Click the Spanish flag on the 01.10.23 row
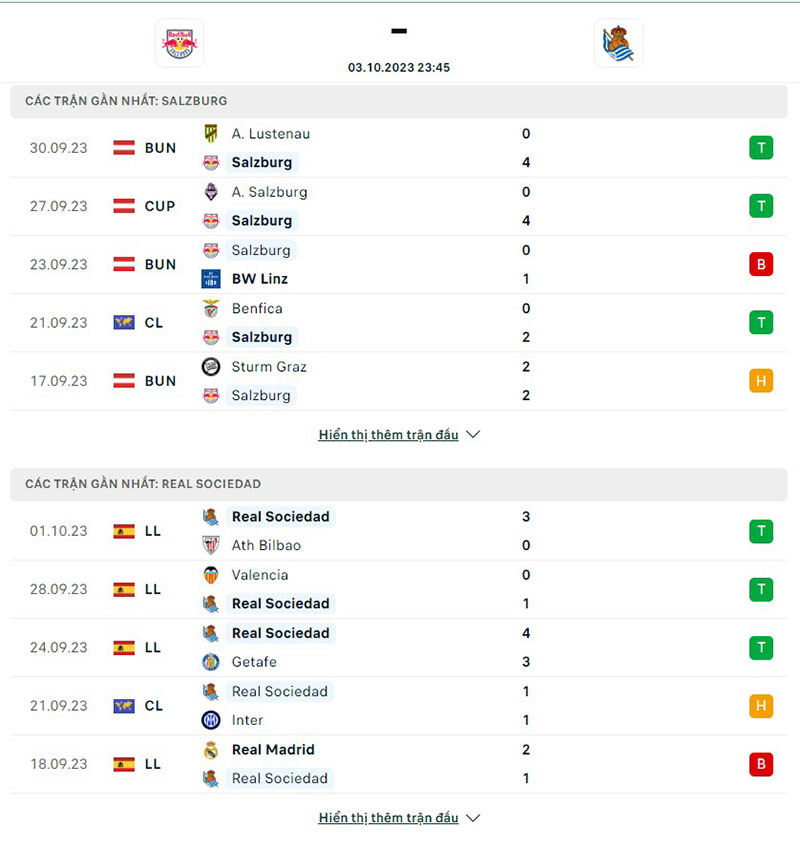This screenshot has height=850, width=800. pos(123,530)
